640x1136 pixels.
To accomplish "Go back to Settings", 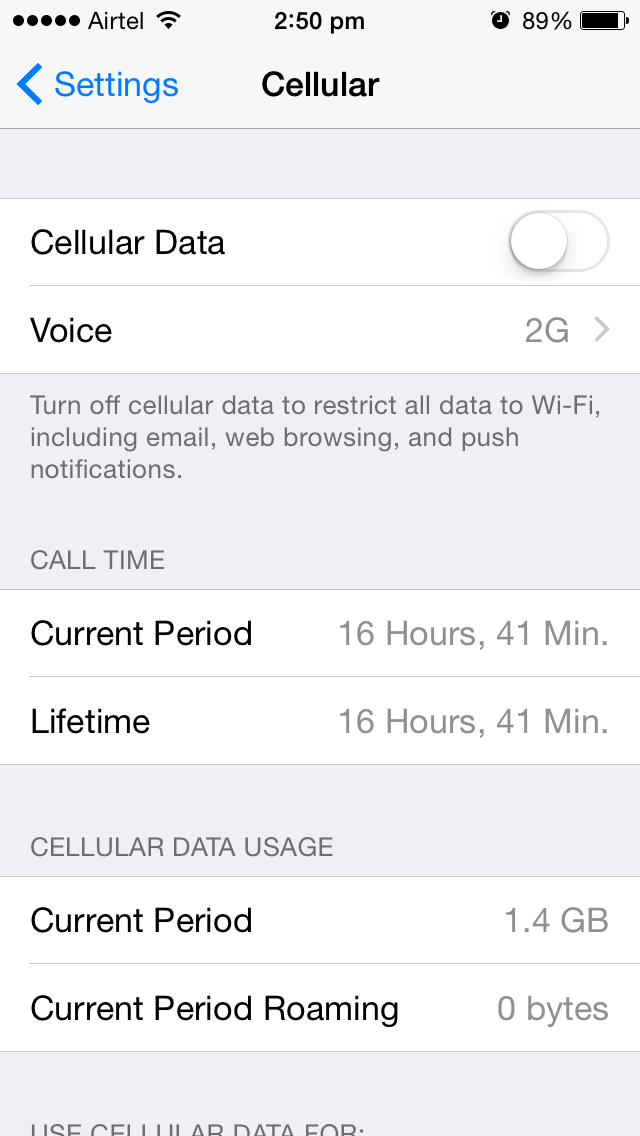I will coord(98,85).
